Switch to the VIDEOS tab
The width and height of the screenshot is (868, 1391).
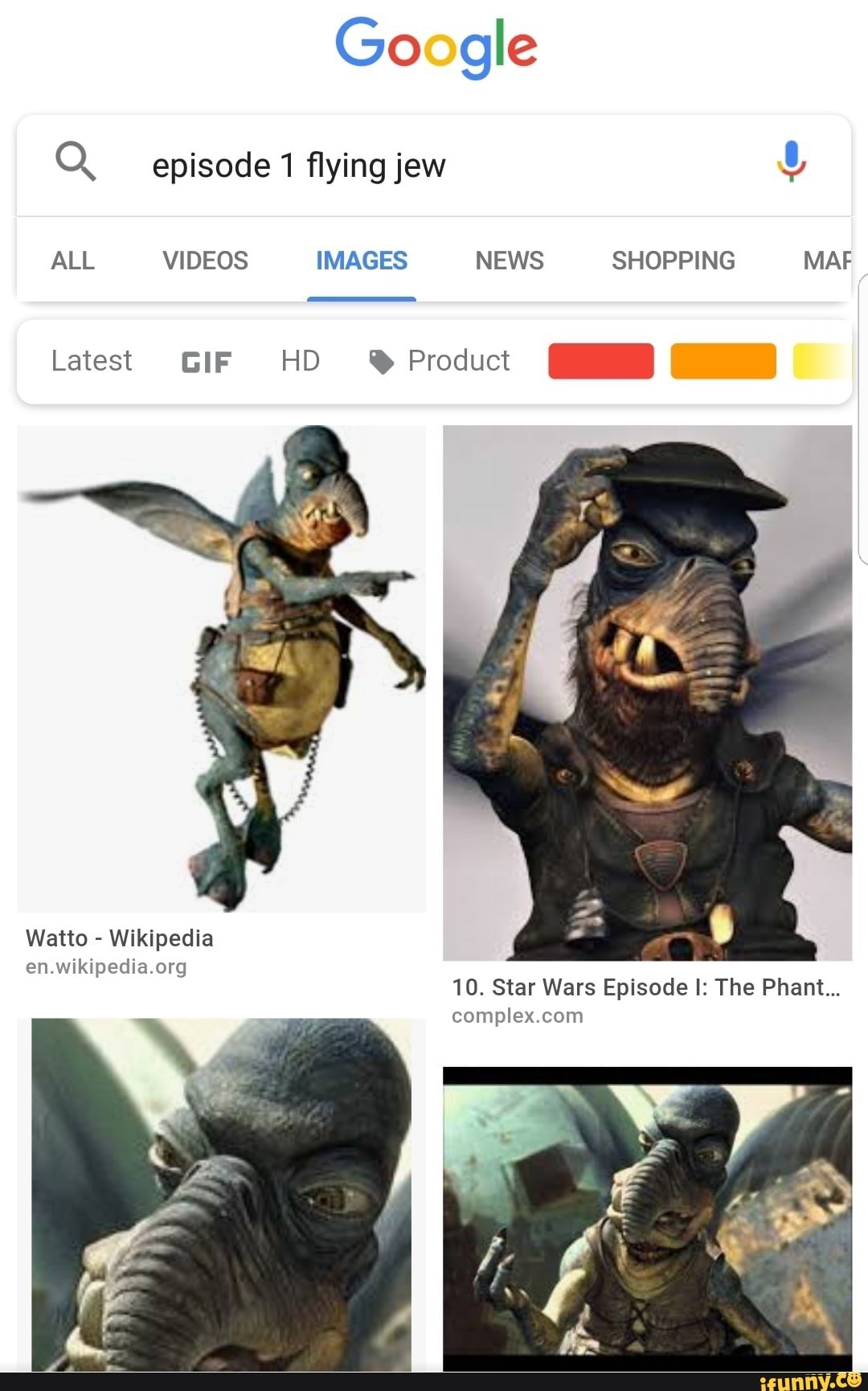coord(203,260)
